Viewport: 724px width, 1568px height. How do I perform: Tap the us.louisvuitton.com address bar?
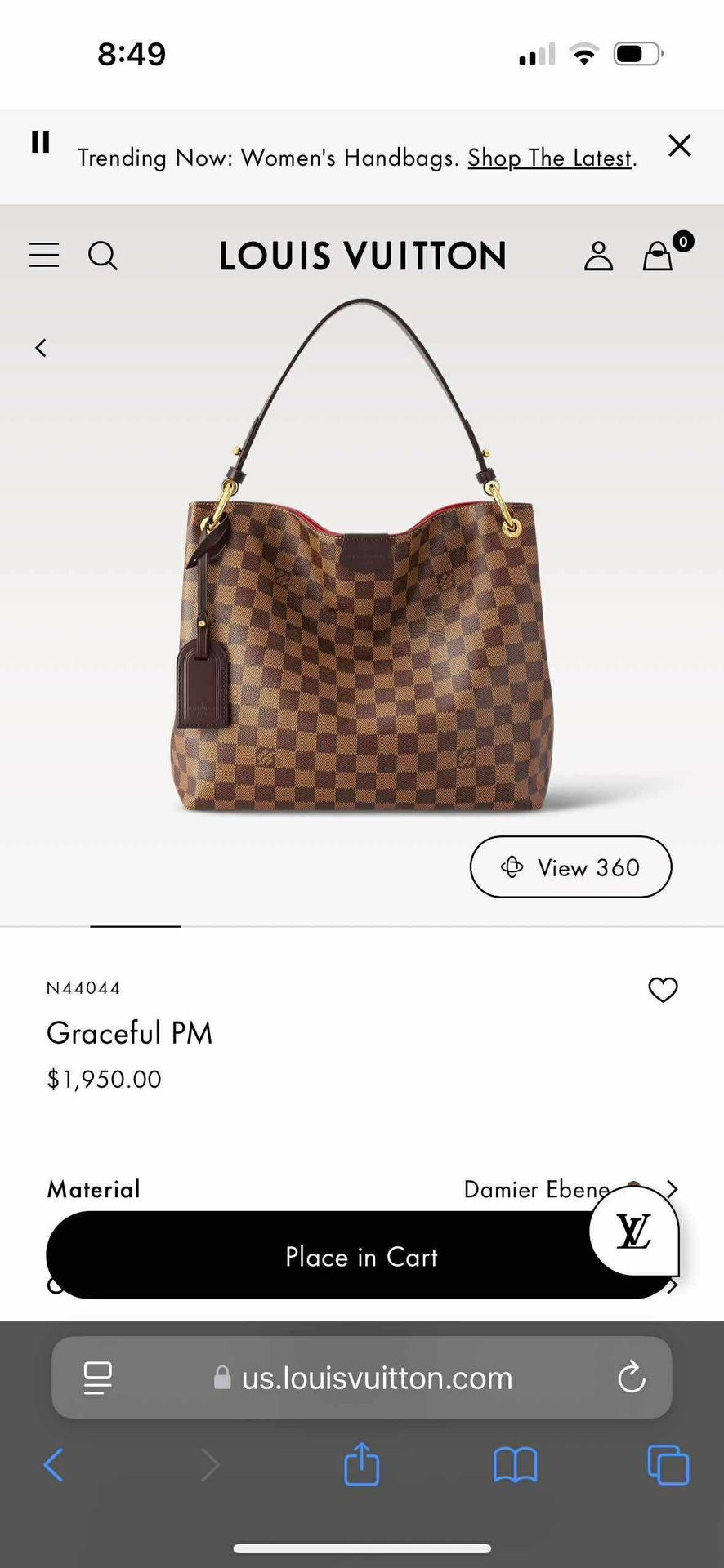click(376, 1379)
